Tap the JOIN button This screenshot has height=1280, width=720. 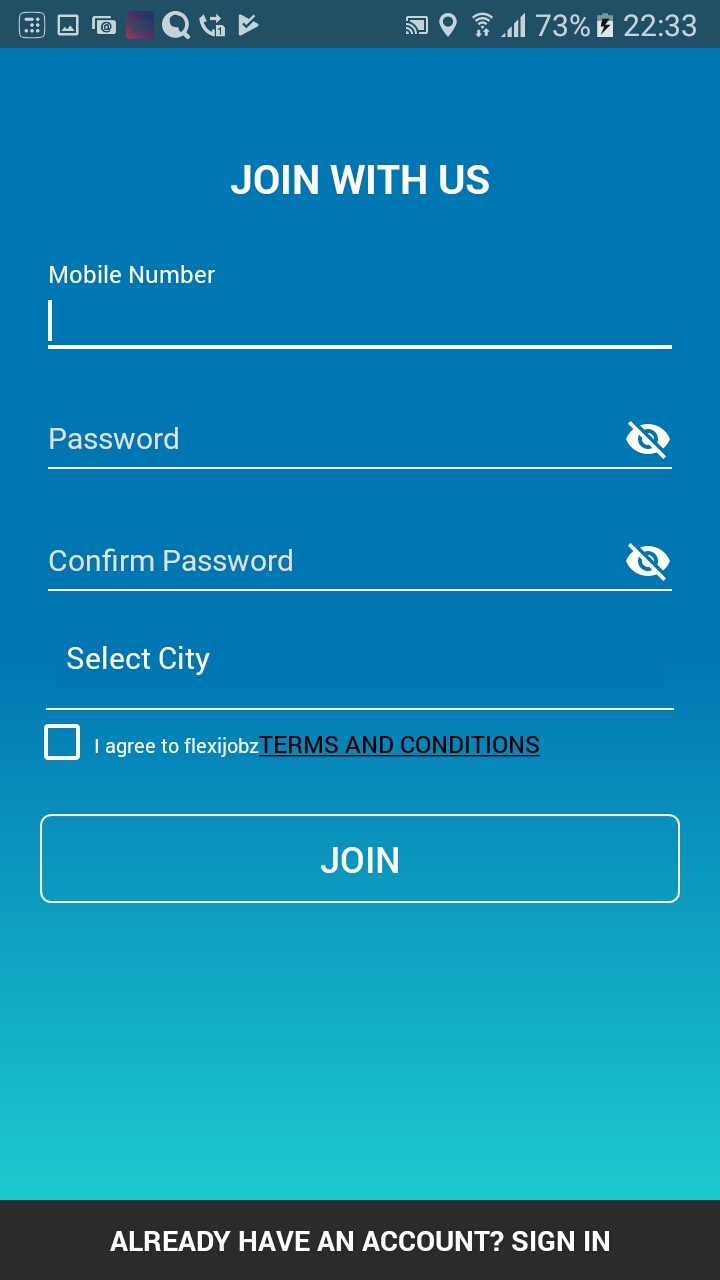[x=360, y=859]
